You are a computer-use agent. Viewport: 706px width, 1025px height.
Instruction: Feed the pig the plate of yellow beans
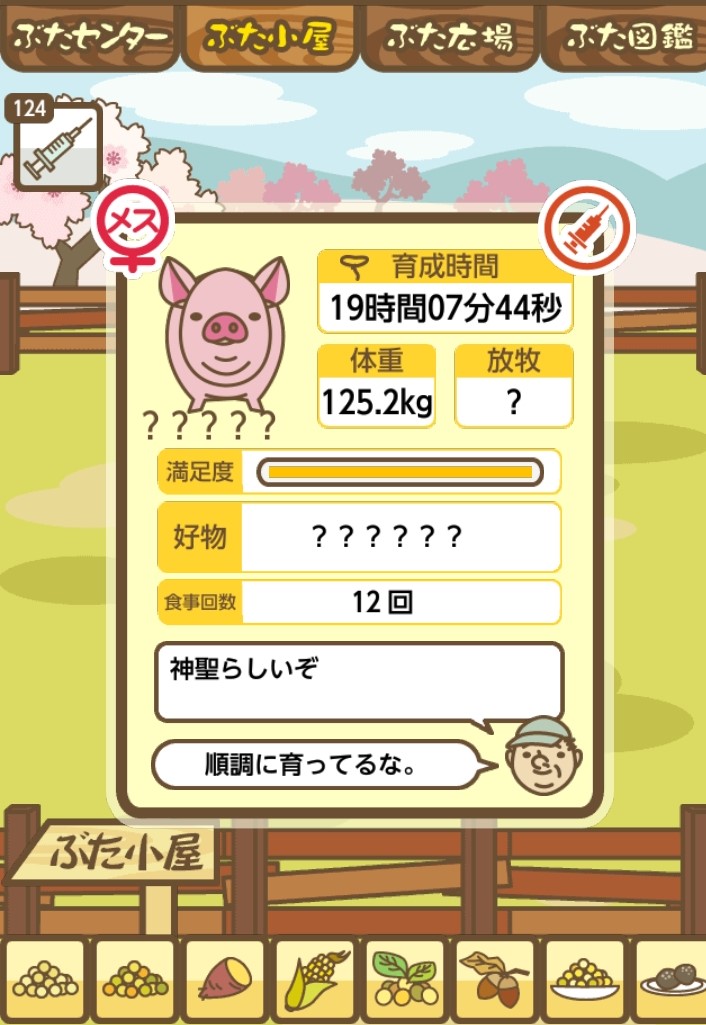tap(584, 979)
